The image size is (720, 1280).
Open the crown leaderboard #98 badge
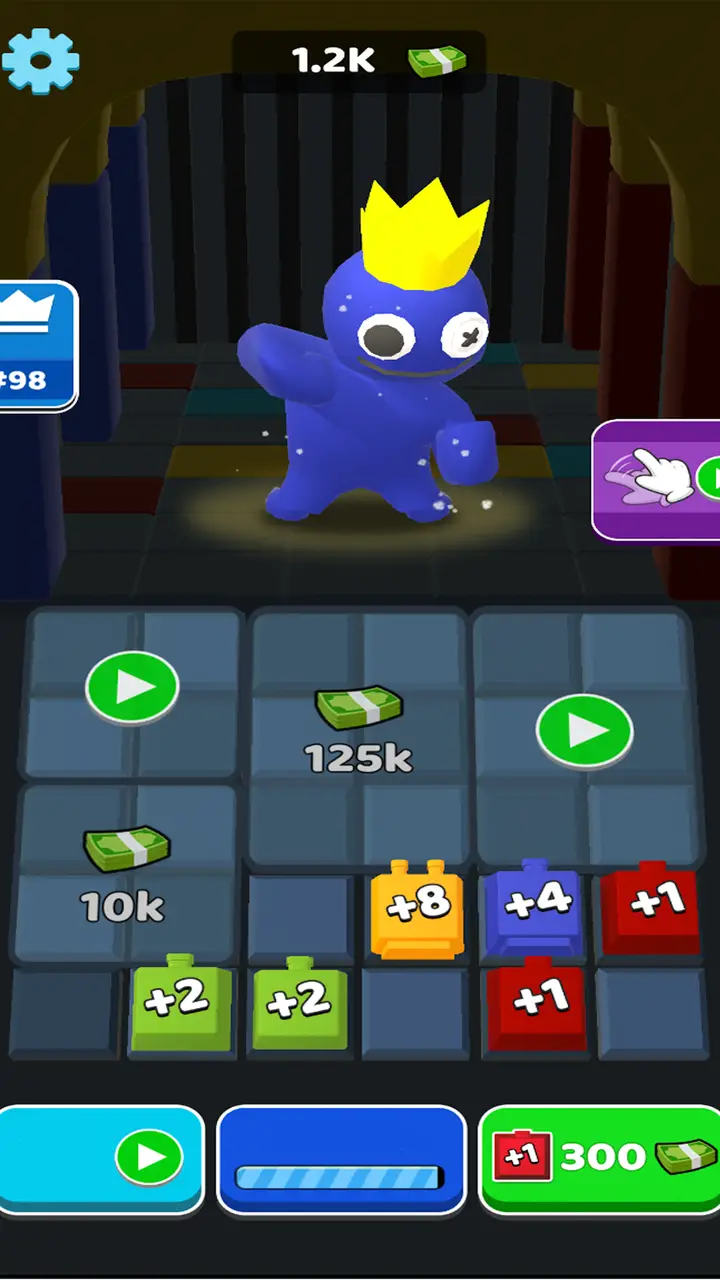(x=37, y=345)
